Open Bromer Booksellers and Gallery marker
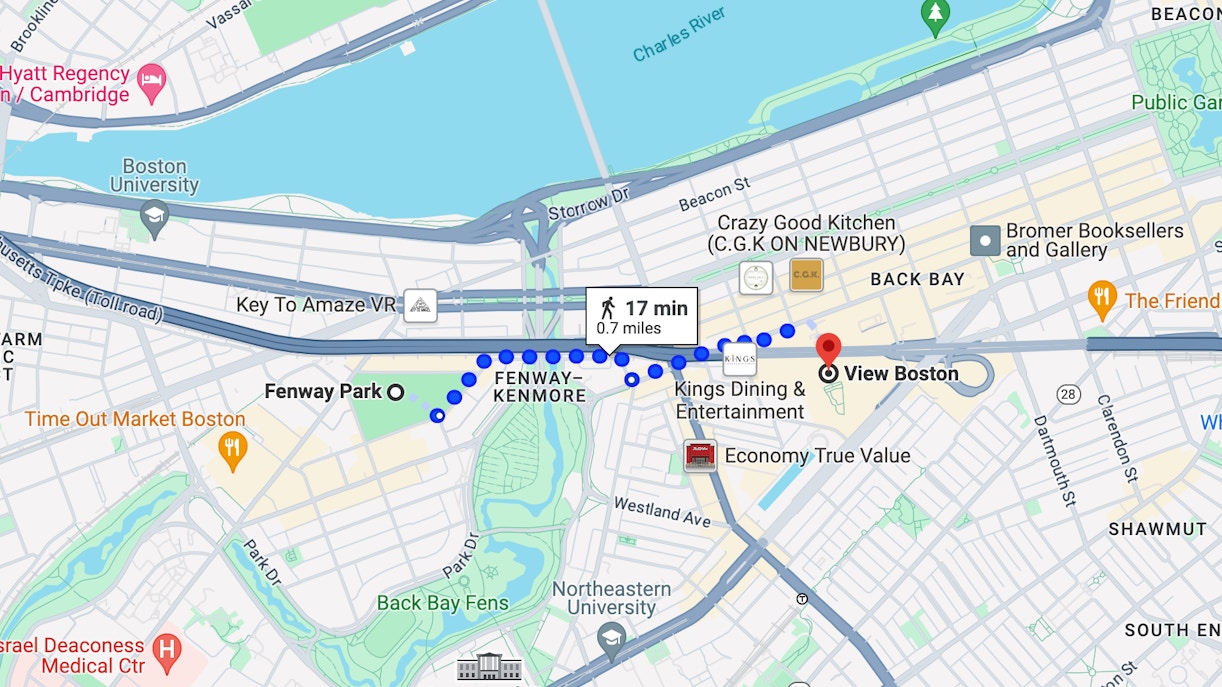 tap(985, 240)
